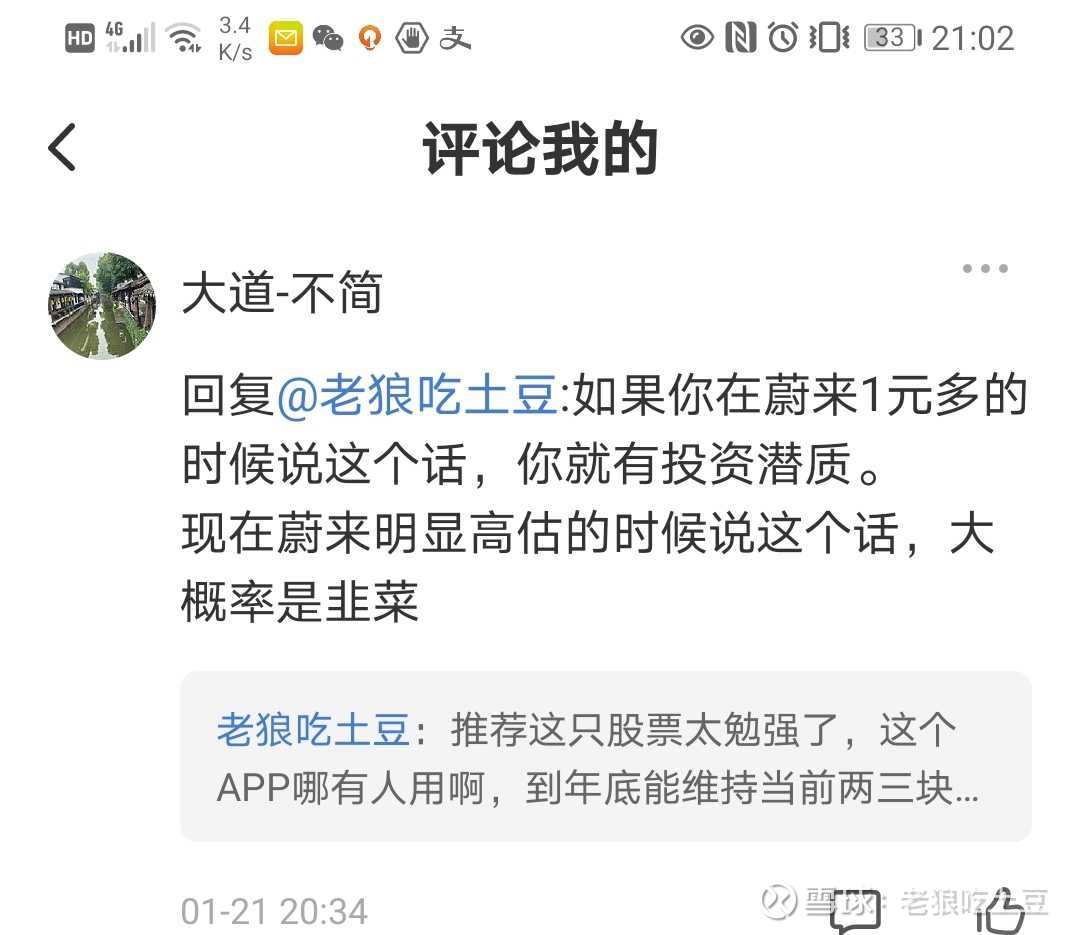Open the quoted comment by 老狼吃土豆
1080x935 pixels.
(605, 757)
